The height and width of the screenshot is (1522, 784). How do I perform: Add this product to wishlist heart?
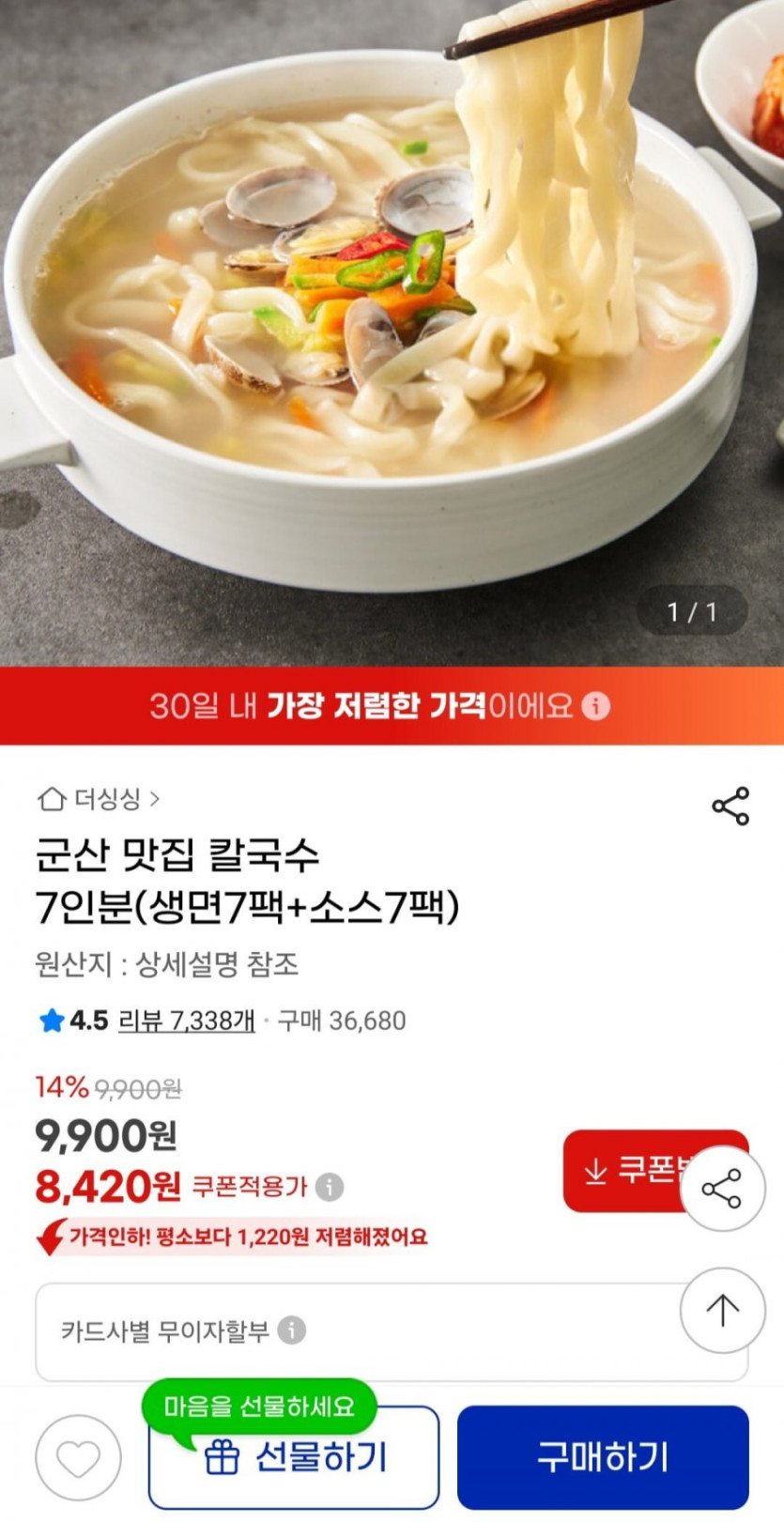pyautogui.click(x=78, y=1457)
